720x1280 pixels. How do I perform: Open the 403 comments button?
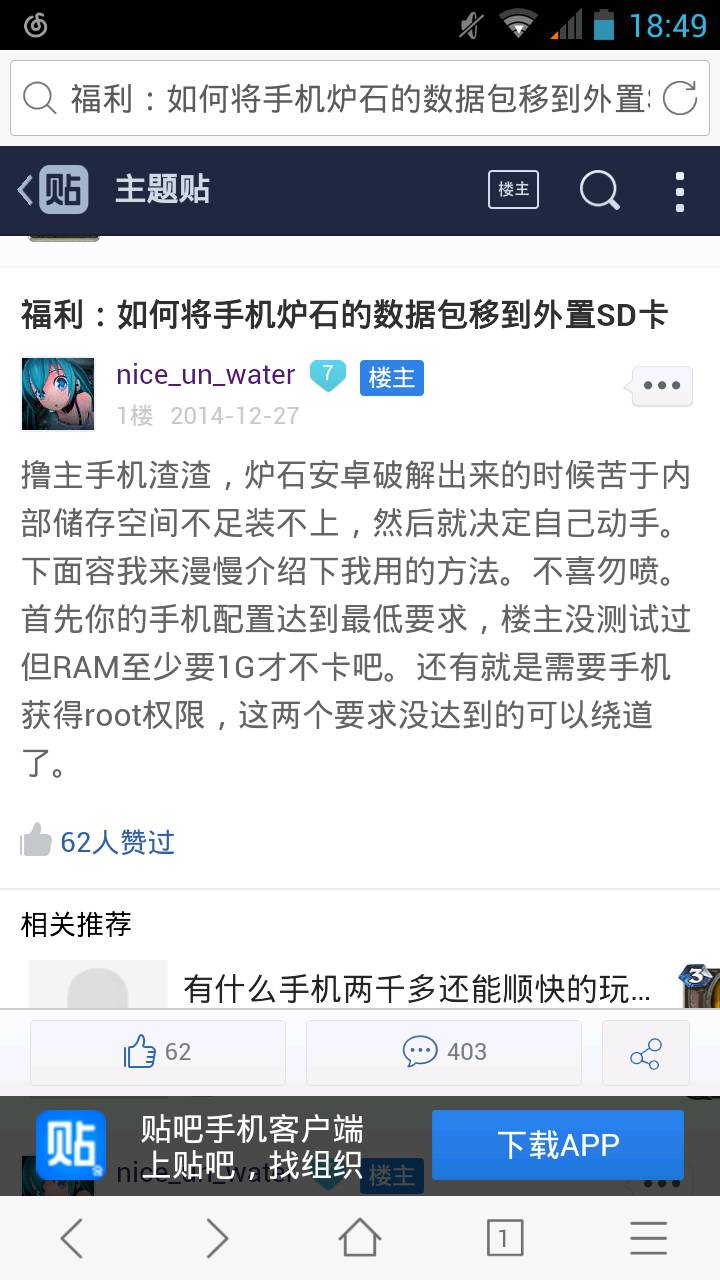click(444, 1052)
